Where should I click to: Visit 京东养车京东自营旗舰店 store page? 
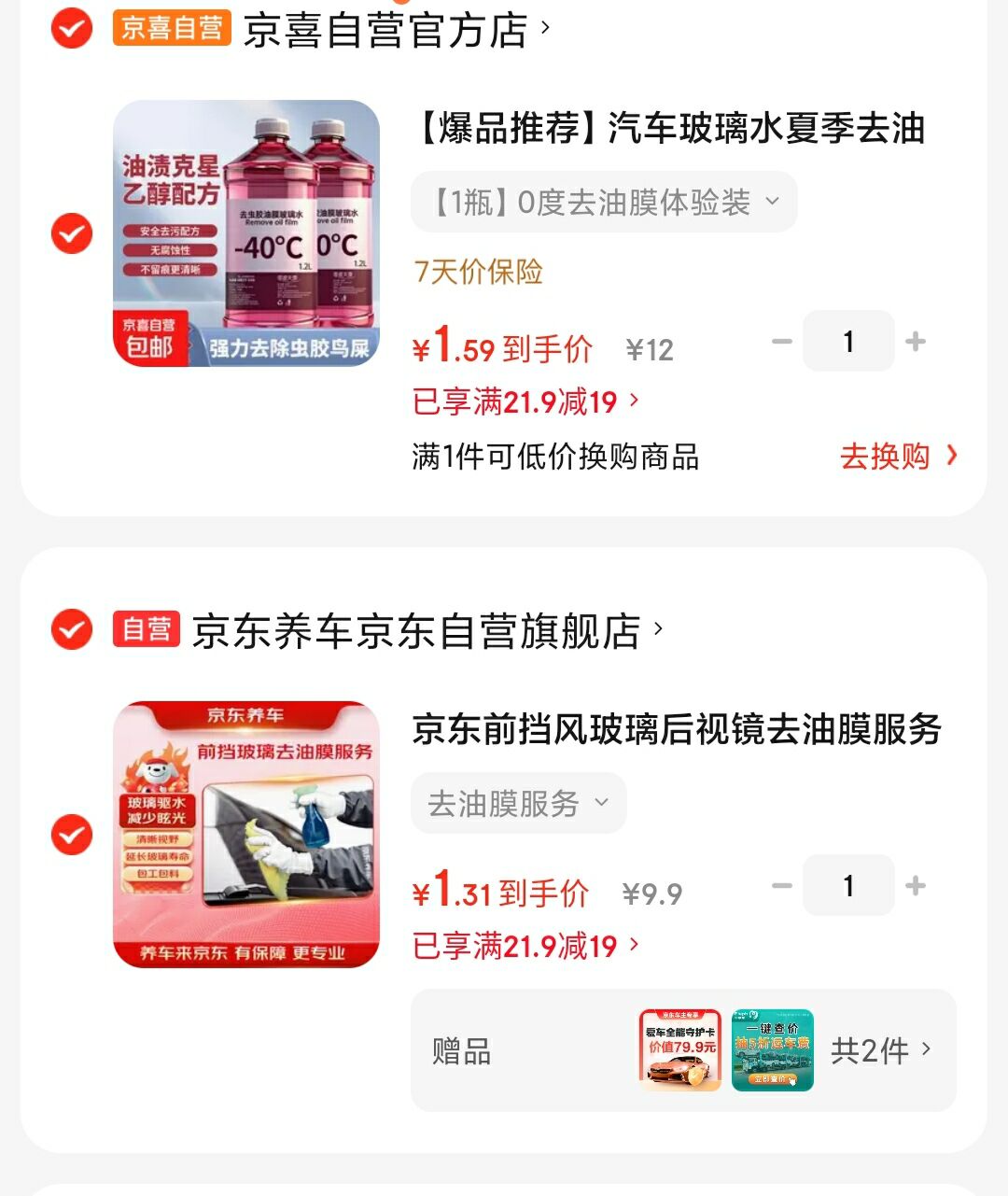pos(416,631)
